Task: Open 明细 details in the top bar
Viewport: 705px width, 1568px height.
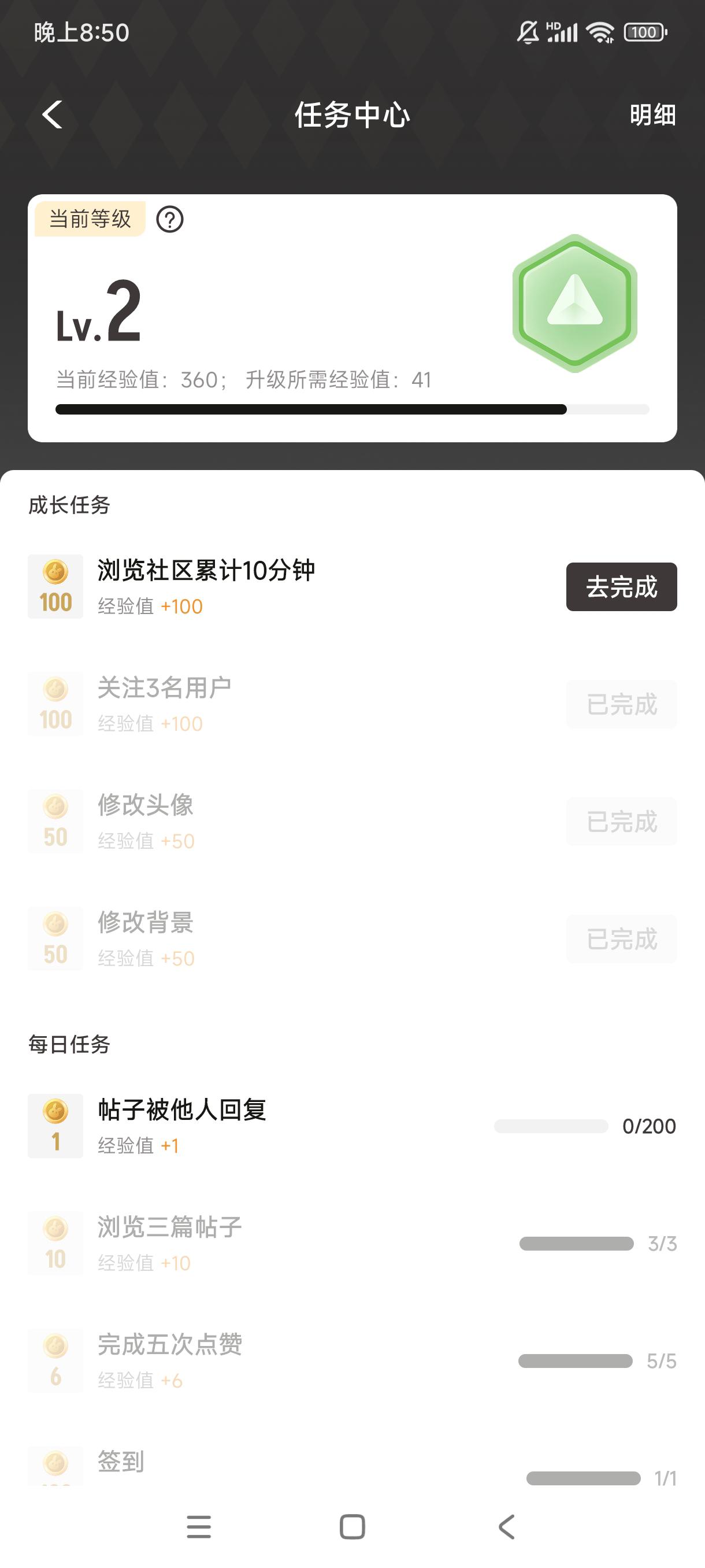Action: (652, 115)
